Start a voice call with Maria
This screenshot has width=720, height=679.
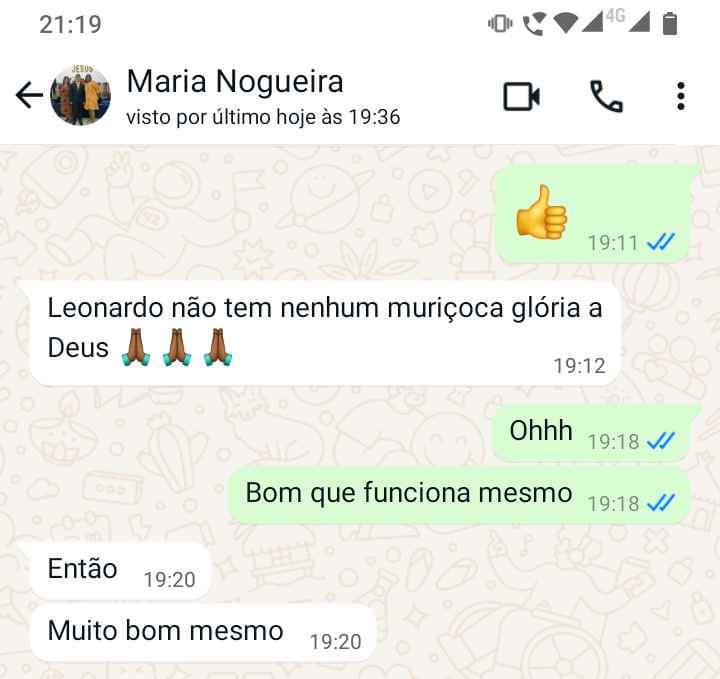tap(606, 96)
